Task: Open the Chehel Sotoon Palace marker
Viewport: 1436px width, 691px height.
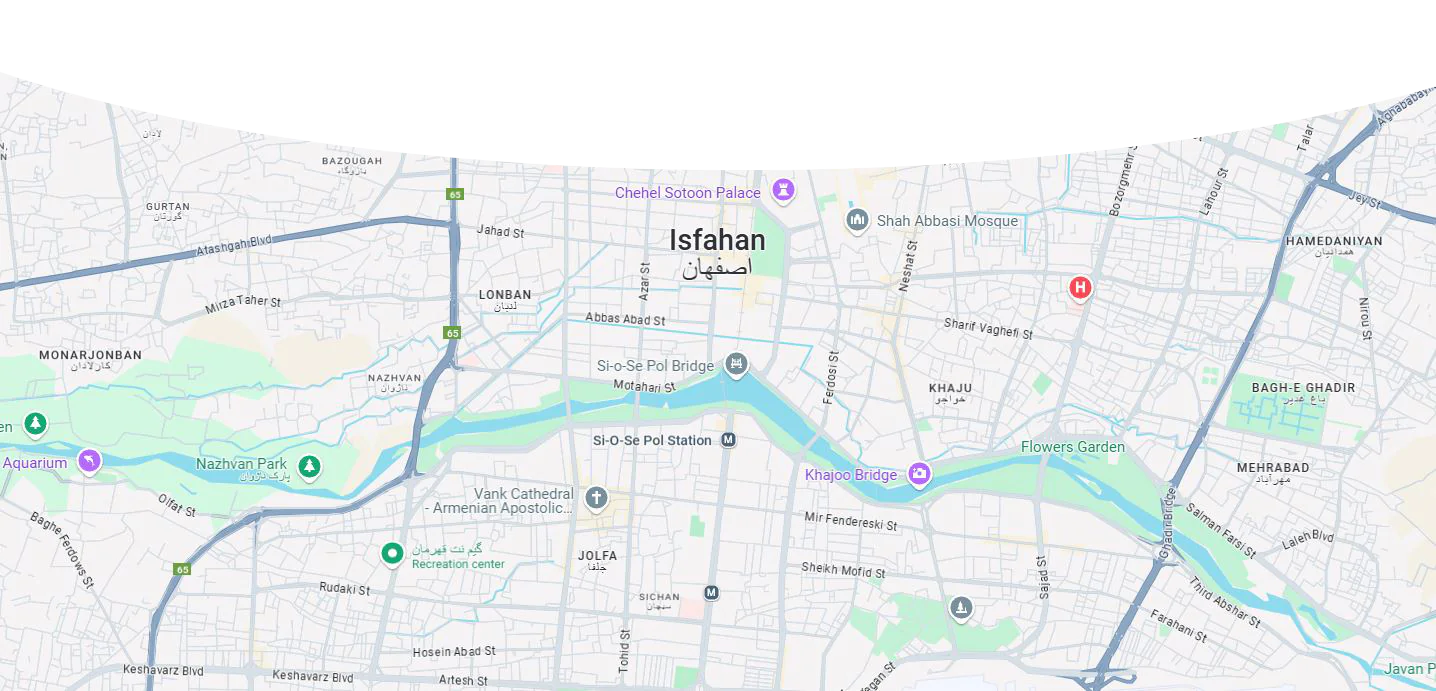Action: click(783, 189)
